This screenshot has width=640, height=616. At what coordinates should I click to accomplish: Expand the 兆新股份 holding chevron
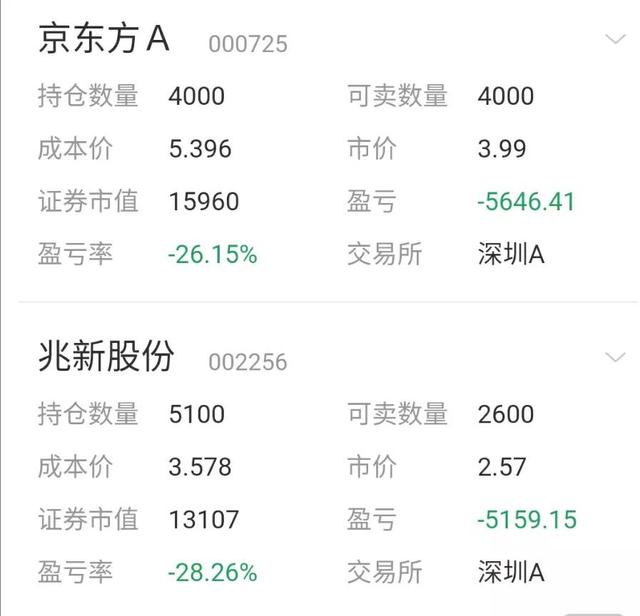615,357
